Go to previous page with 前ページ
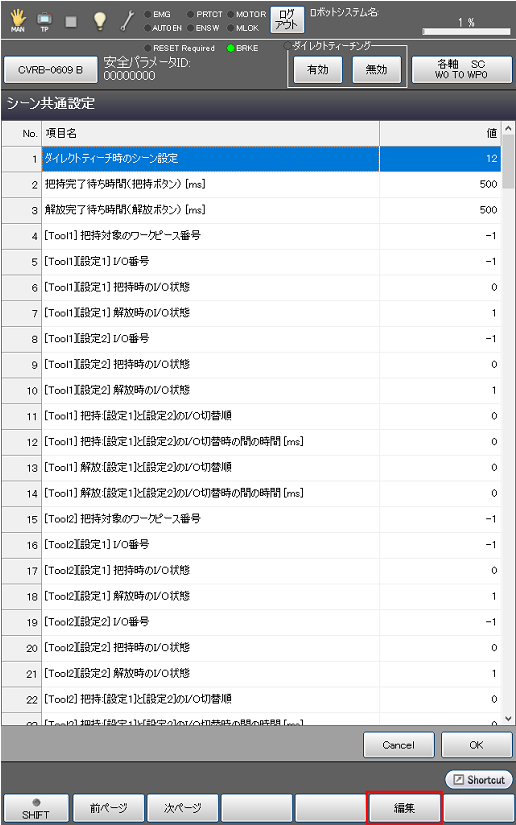 click(x=109, y=809)
